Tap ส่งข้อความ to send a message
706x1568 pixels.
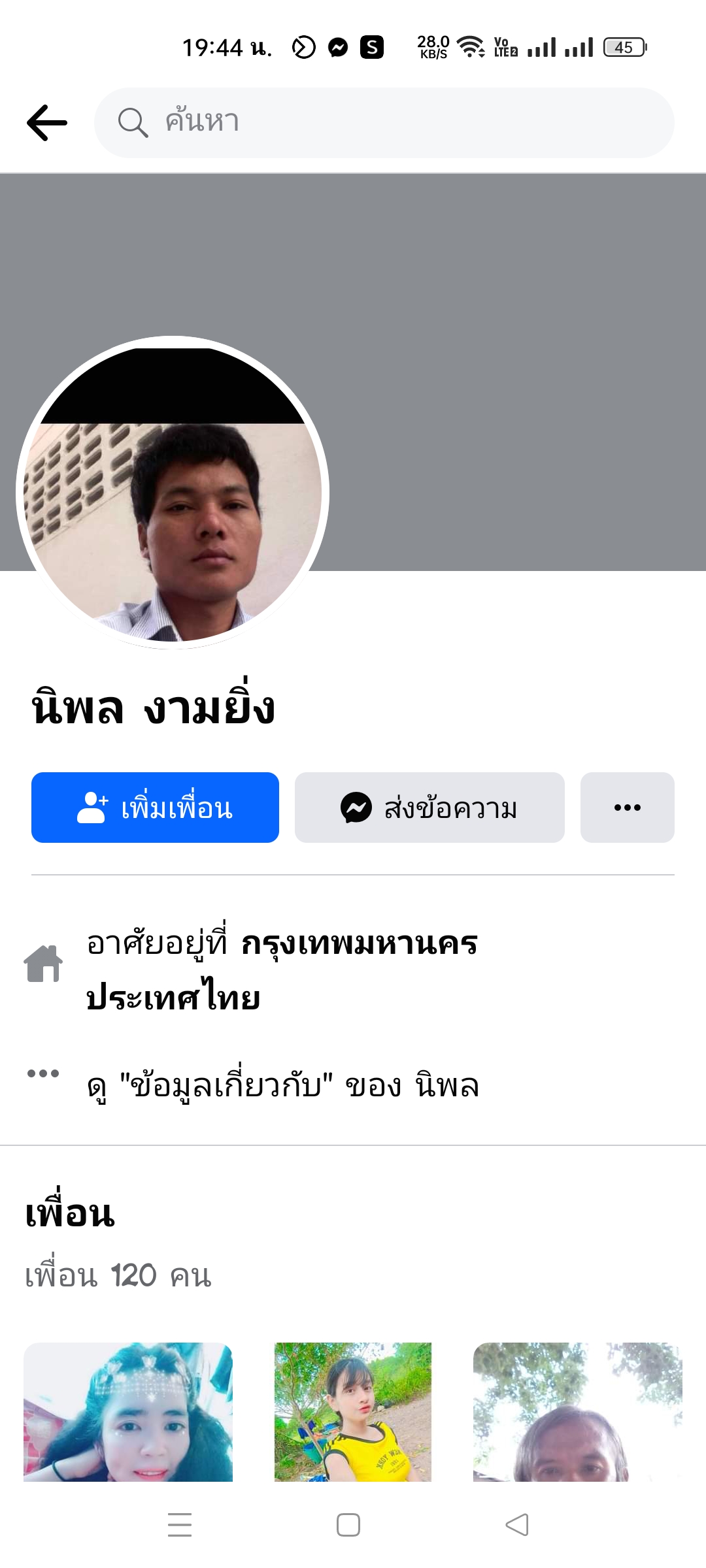[x=429, y=808]
